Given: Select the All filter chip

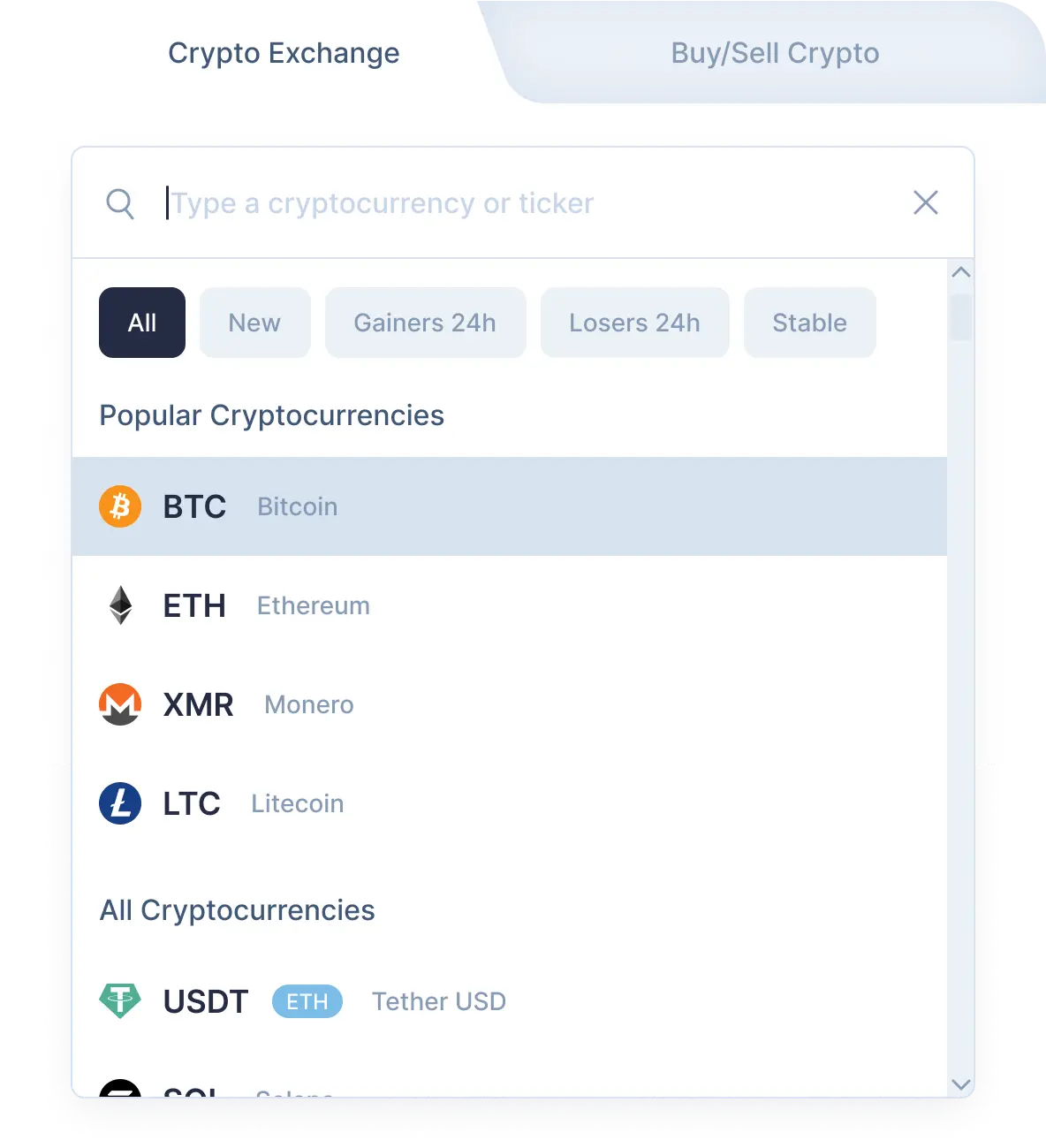Looking at the screenshot, I should tap(142, 323).
